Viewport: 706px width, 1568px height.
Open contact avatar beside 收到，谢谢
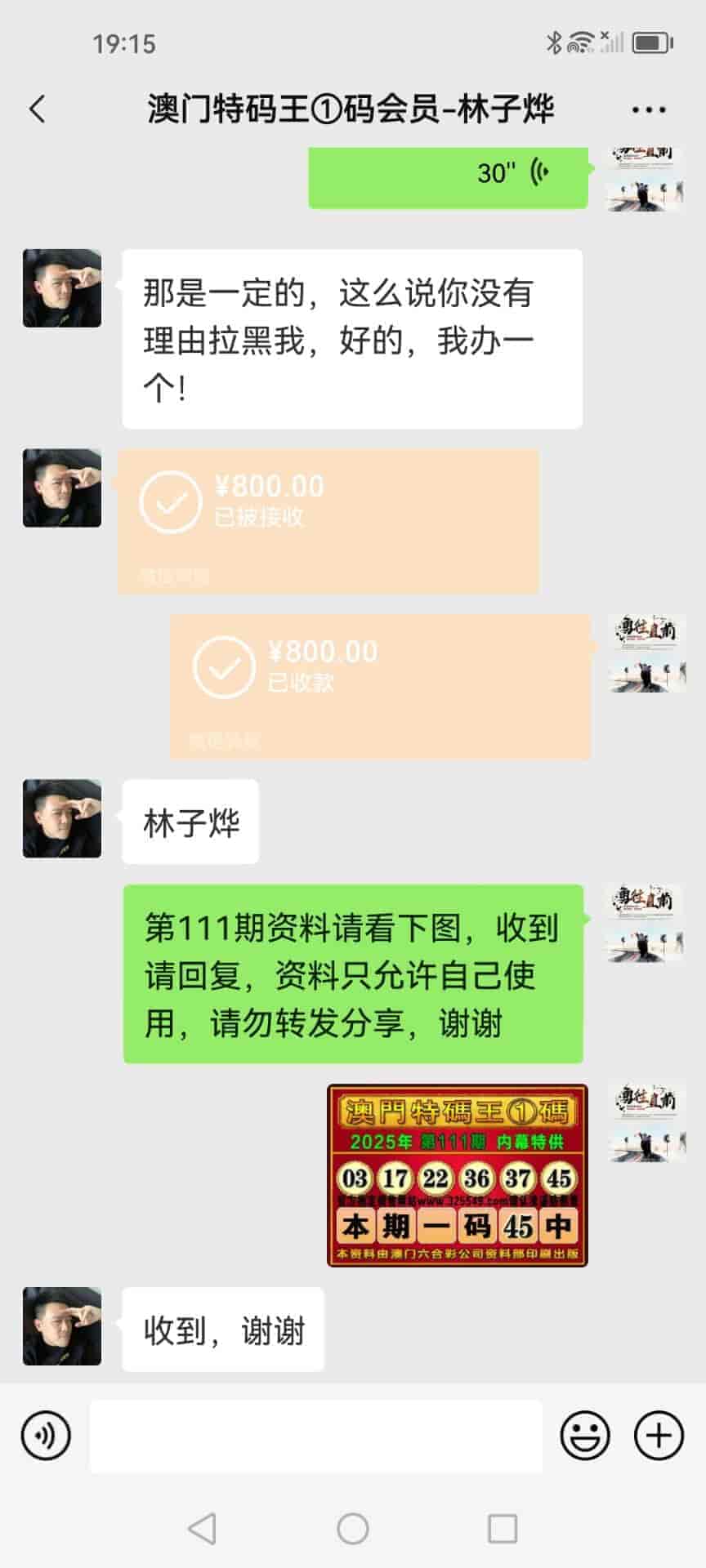coord(62,1326)
